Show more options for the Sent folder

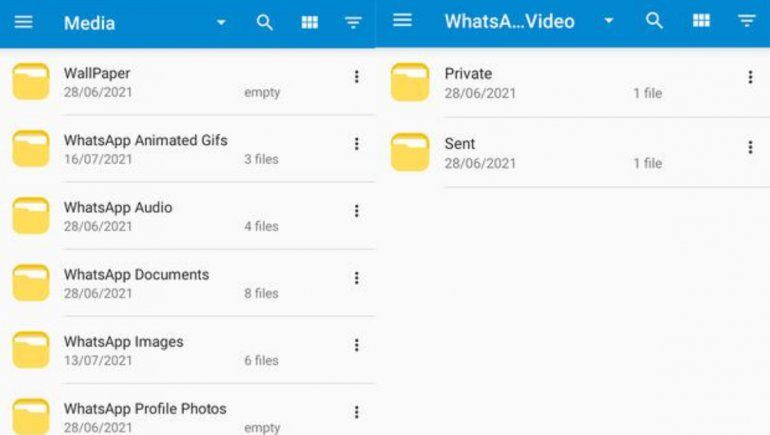click(x=750, y=147)
